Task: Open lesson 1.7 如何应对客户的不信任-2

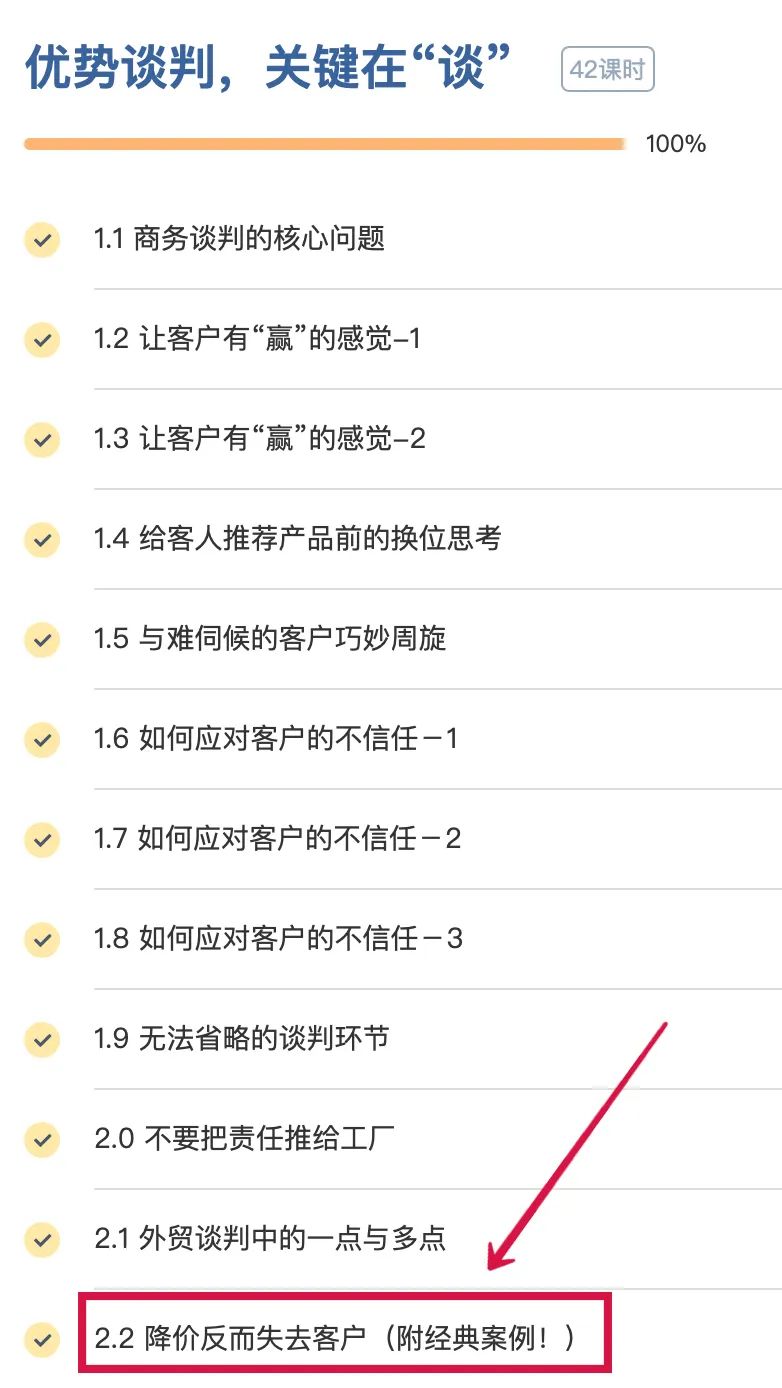Action: pyautogui.click(x=277, y=839)
